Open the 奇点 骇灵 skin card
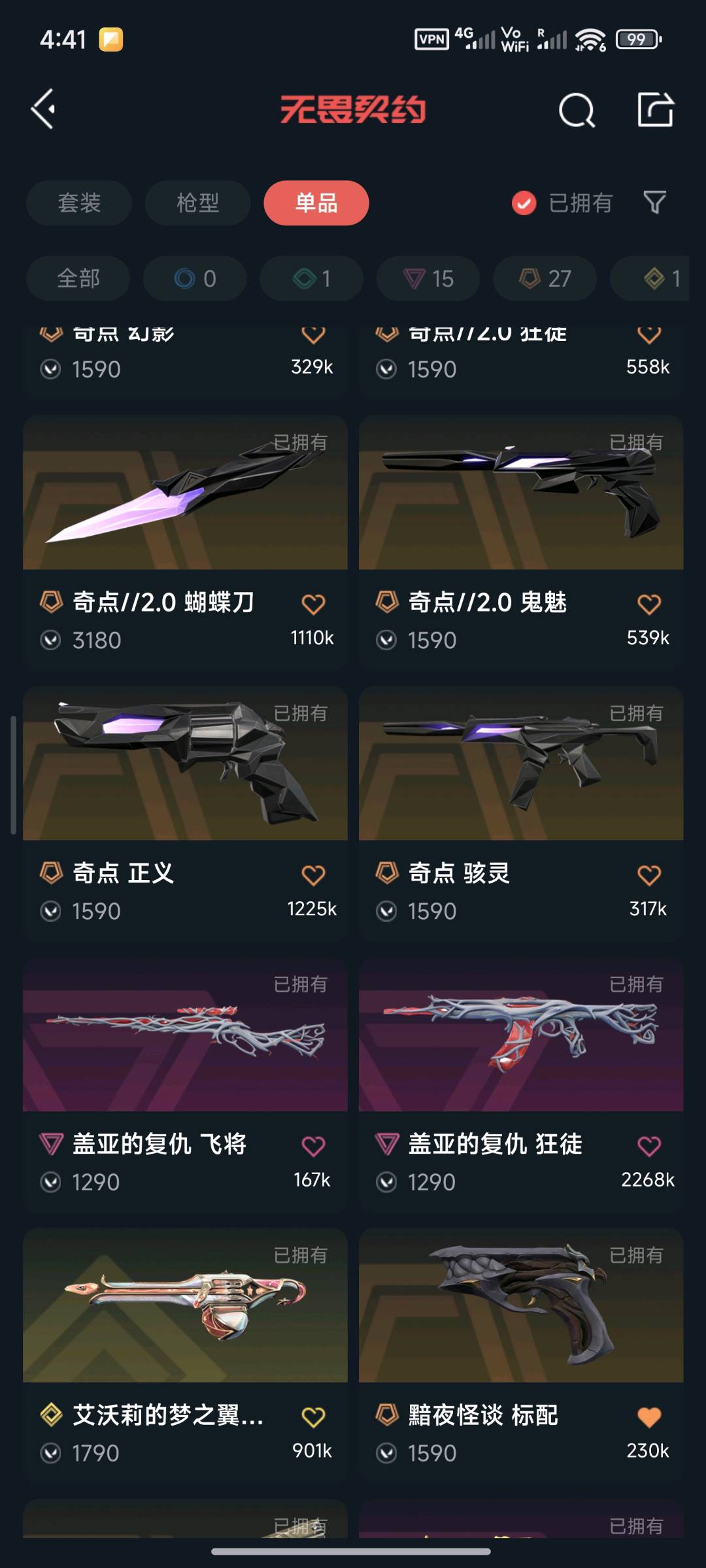706x1568 pixels. tap(521, 812)
